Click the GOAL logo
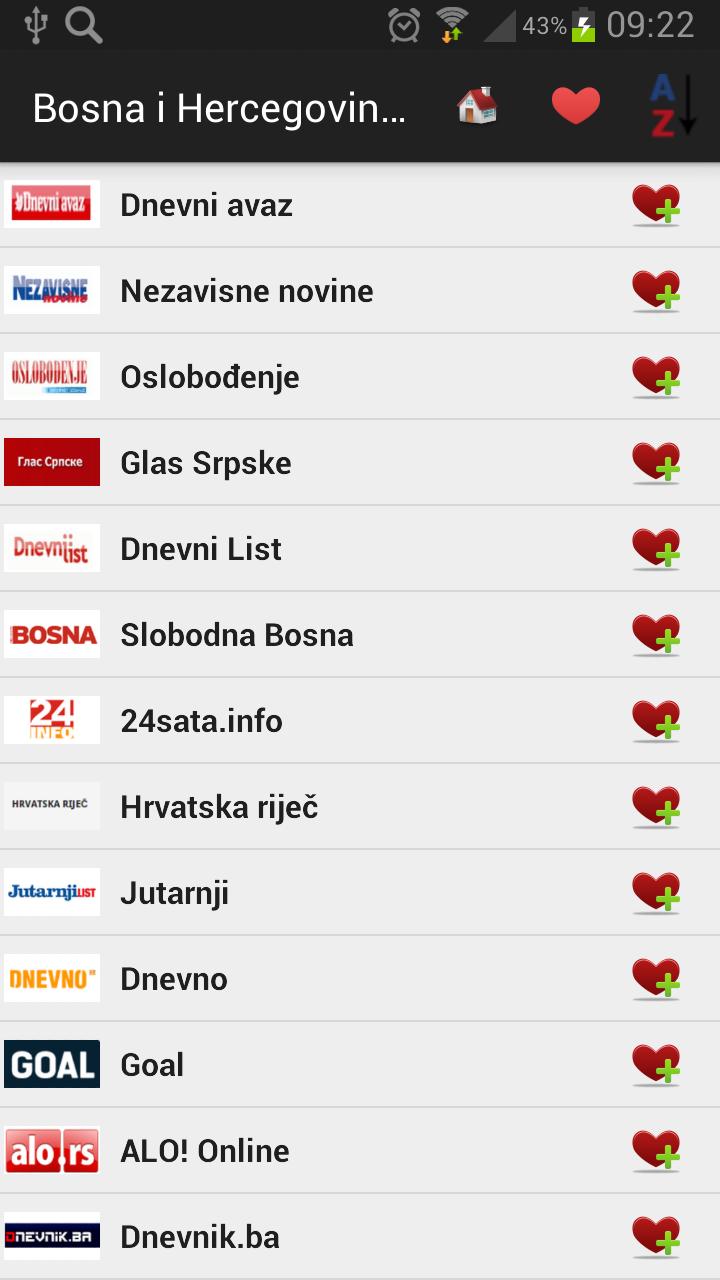Viewport: 720px width, 1280px height. click(51, 1064)
